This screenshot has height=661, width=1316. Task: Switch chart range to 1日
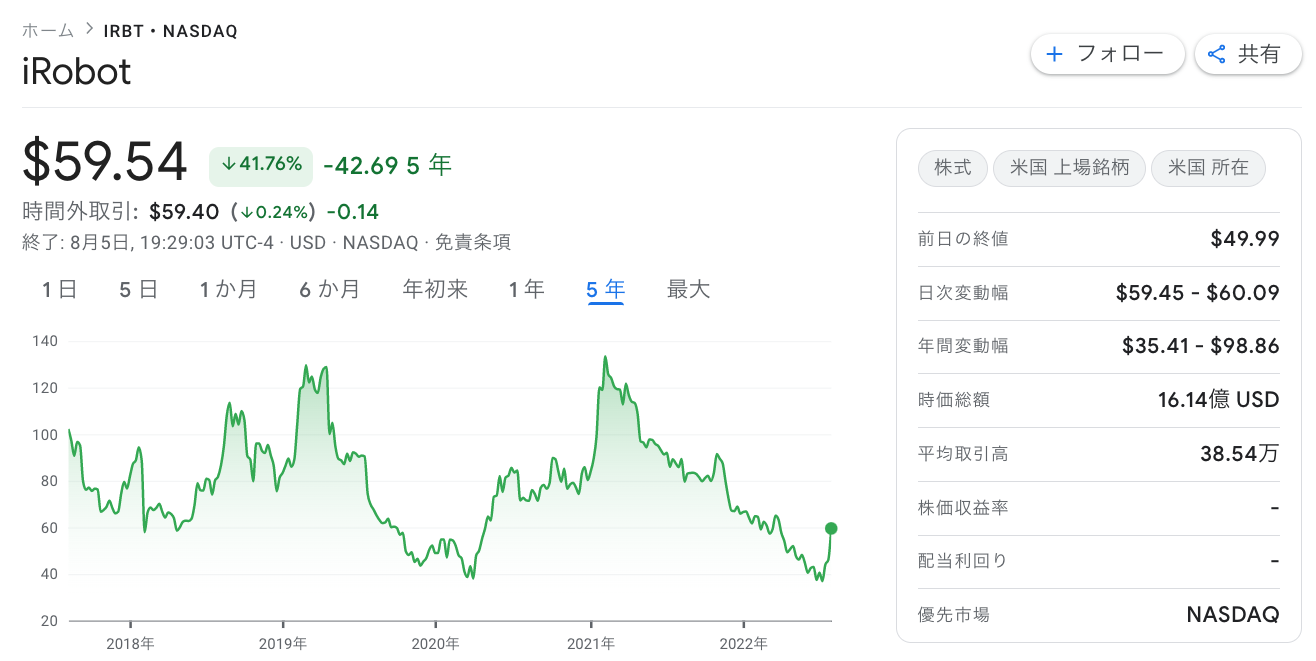pos(60,290)
